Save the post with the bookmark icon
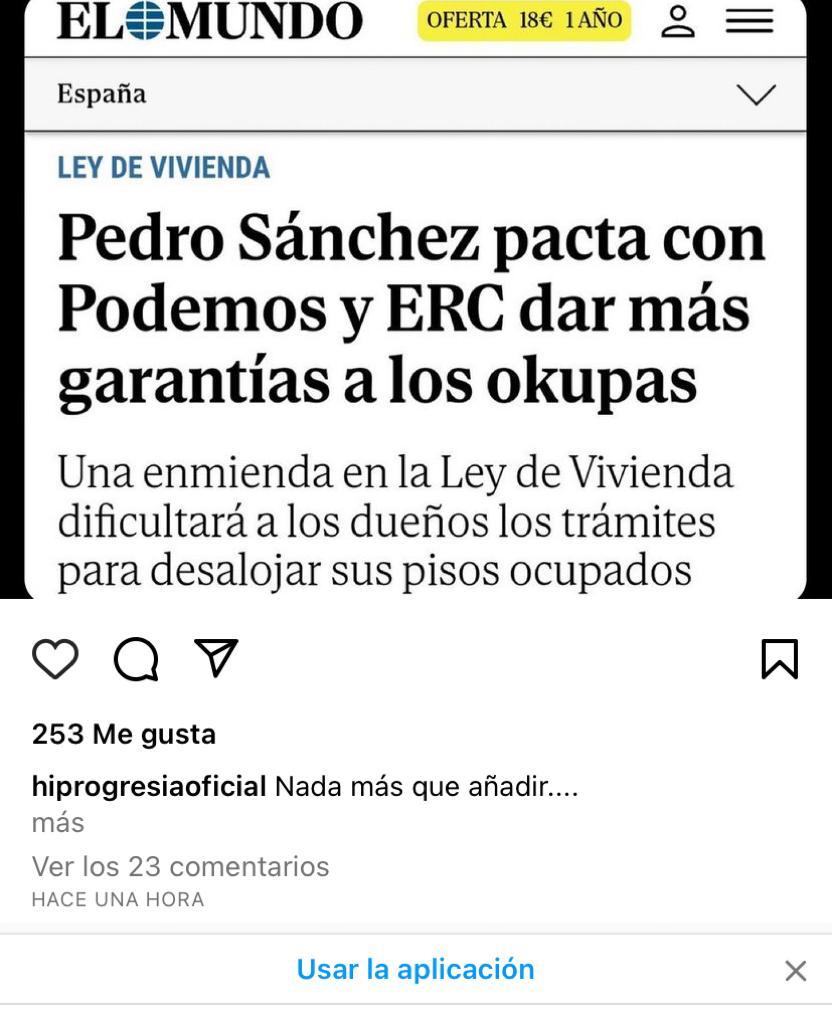Image resolution: width=832 pixels, height=1024 pixels. [x=779, y=659]
